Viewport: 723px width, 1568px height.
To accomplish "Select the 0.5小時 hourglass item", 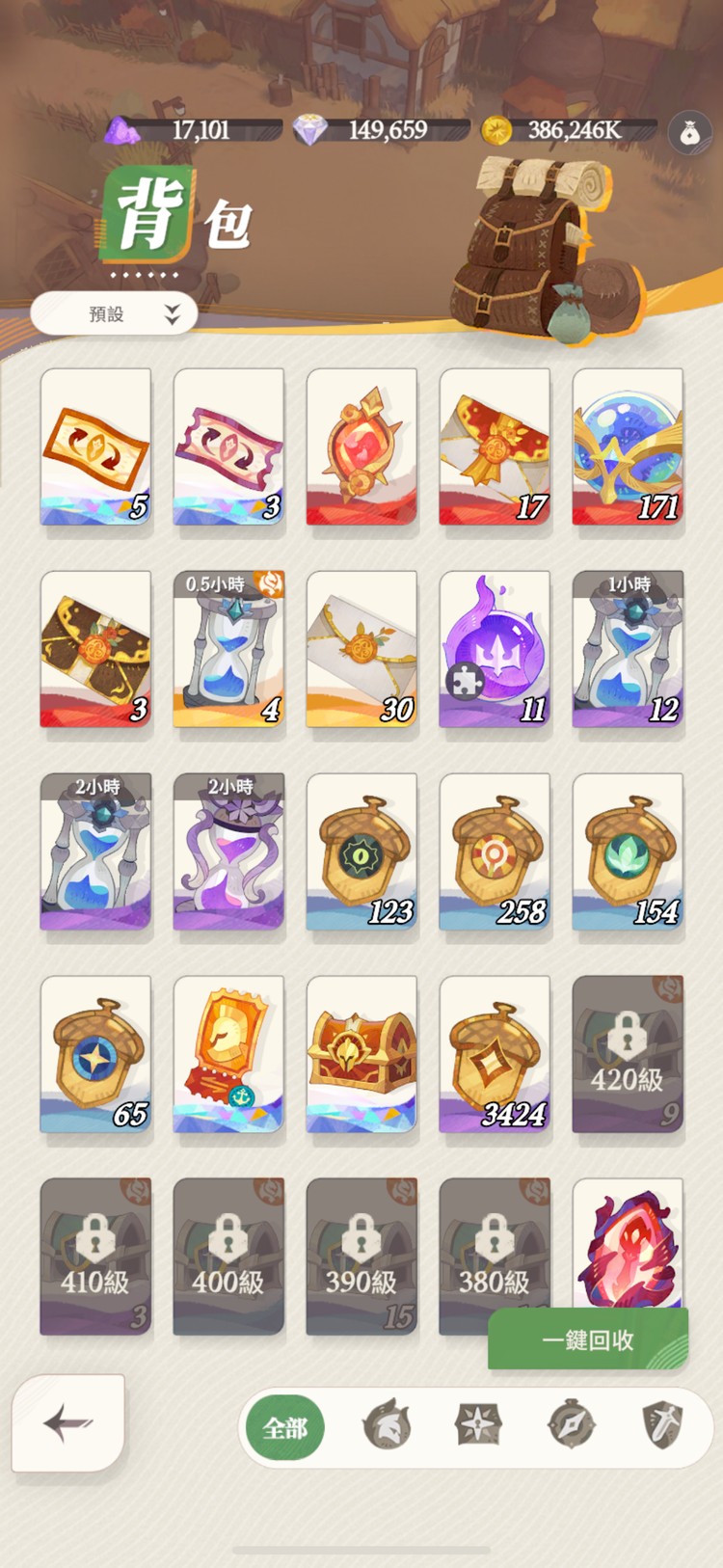I will [x=228, y=650].
